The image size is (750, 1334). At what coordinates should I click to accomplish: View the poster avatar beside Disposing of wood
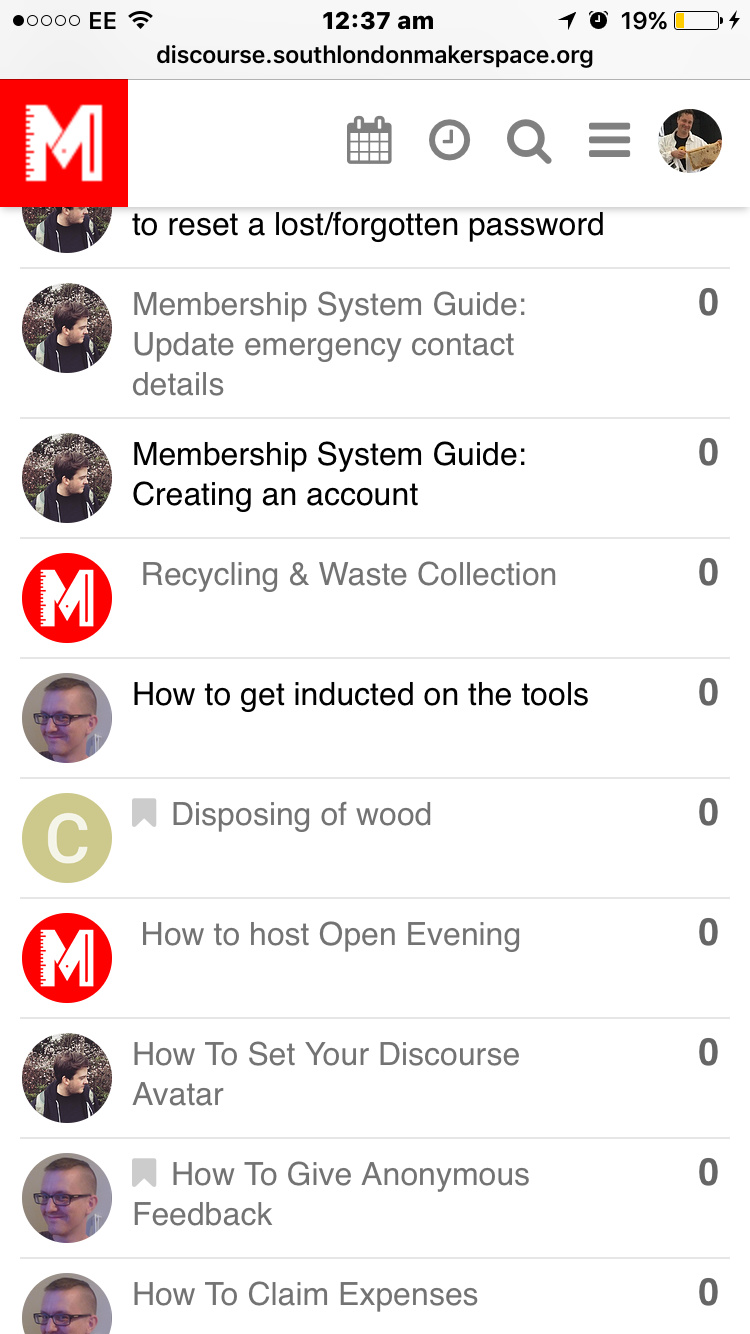tap(67, 838)
